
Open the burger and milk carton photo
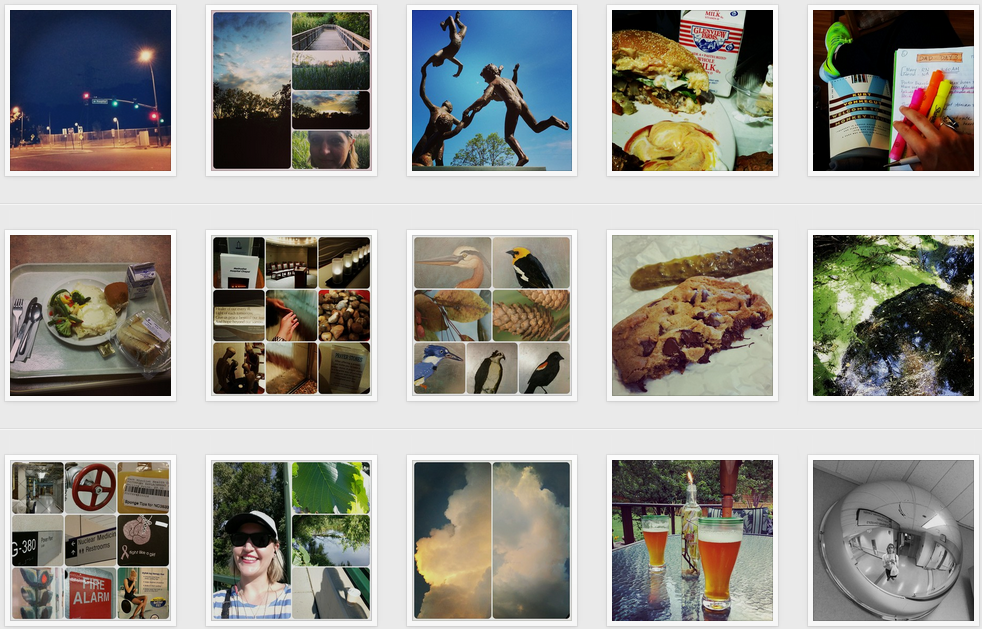692,91
